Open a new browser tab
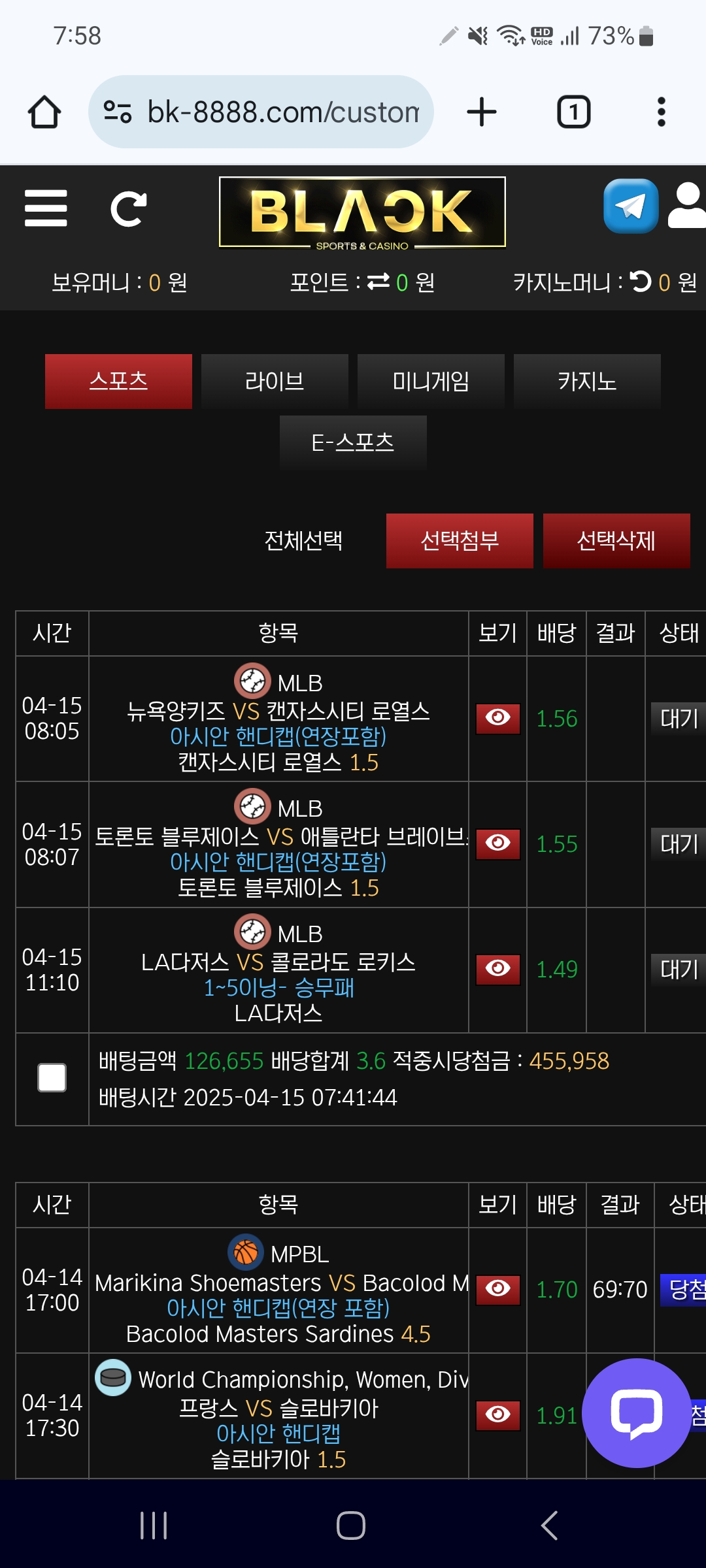The image size is (706, 1568). pyautogui.click(x=482, y=112)
